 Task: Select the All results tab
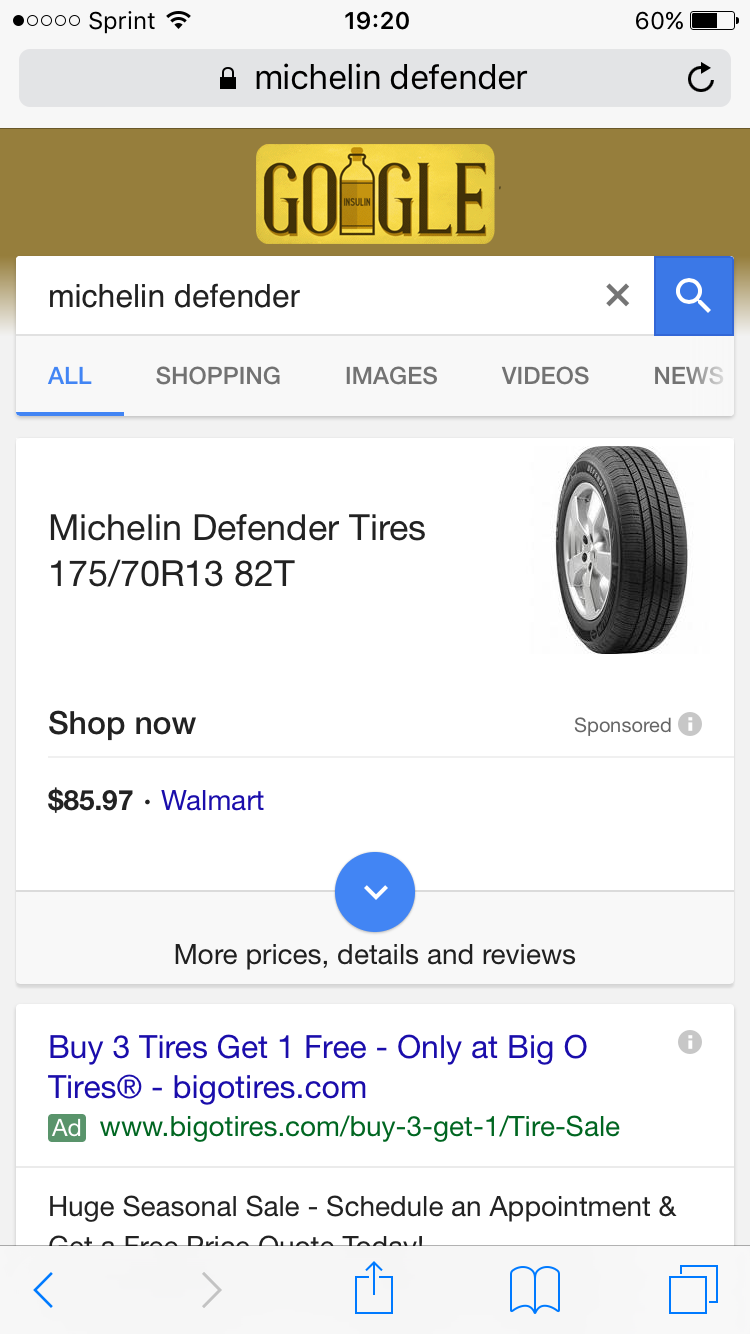click(x=70, y=376)
